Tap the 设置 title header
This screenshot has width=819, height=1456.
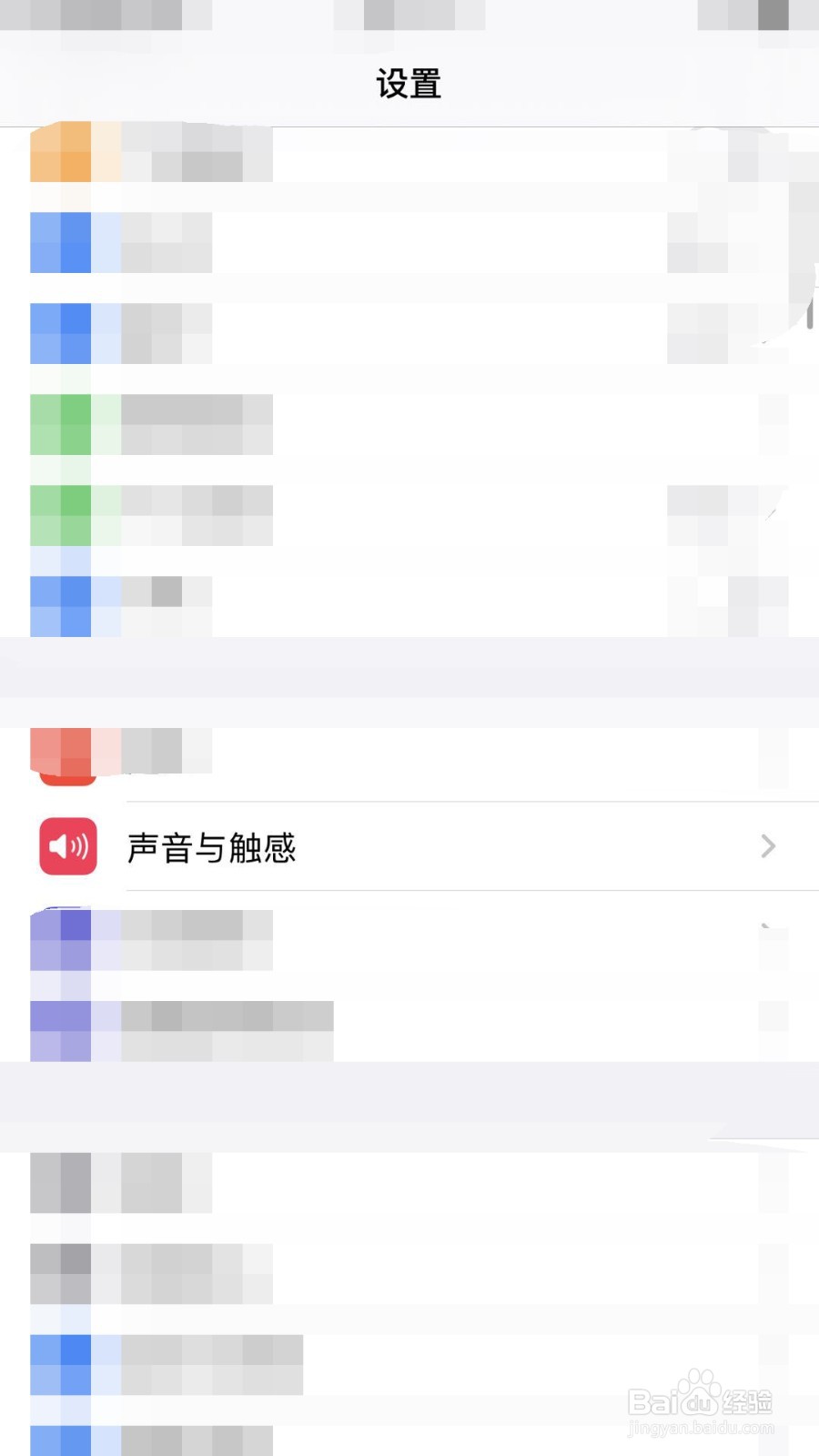coord(409,83)
